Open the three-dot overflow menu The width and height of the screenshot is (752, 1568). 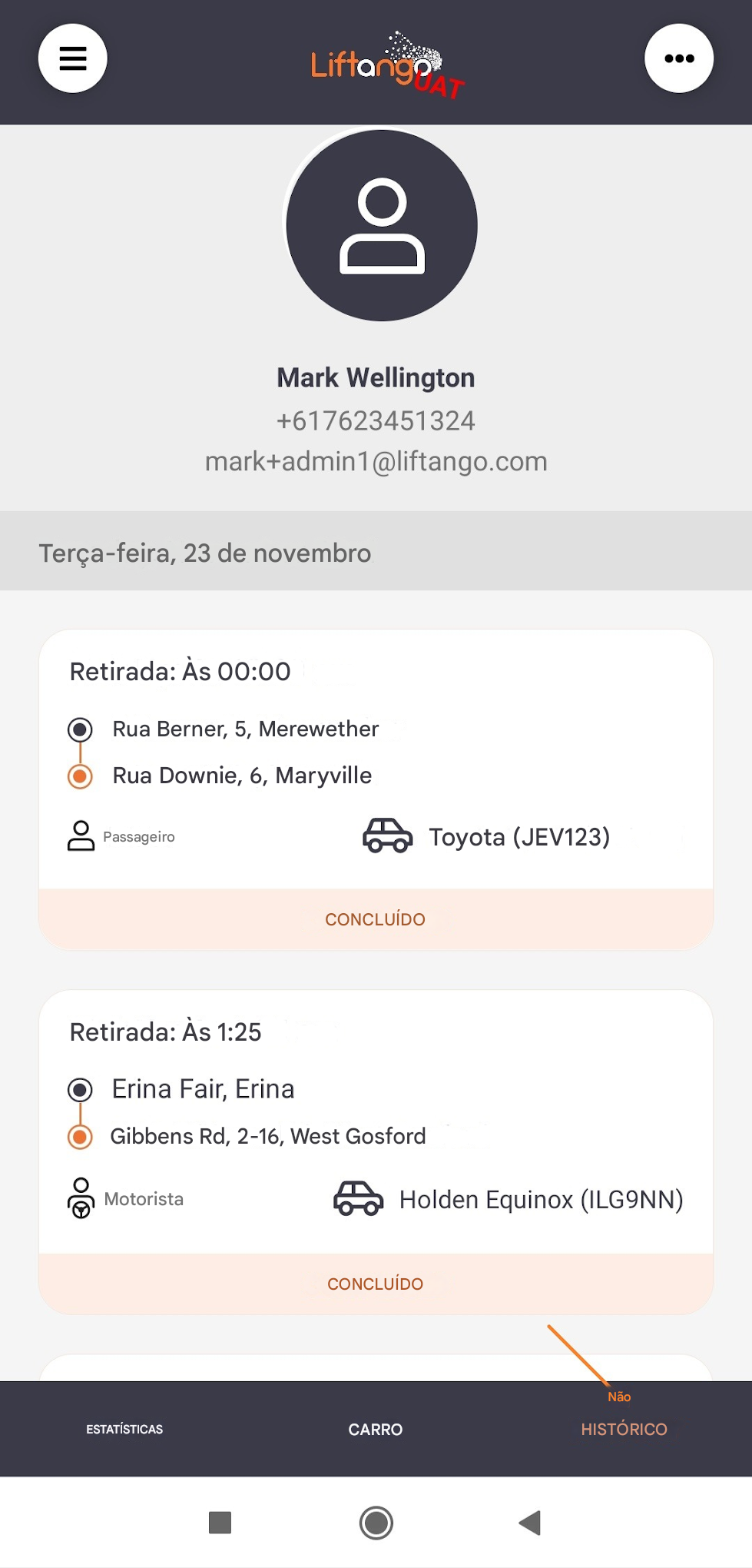point(679,58)
